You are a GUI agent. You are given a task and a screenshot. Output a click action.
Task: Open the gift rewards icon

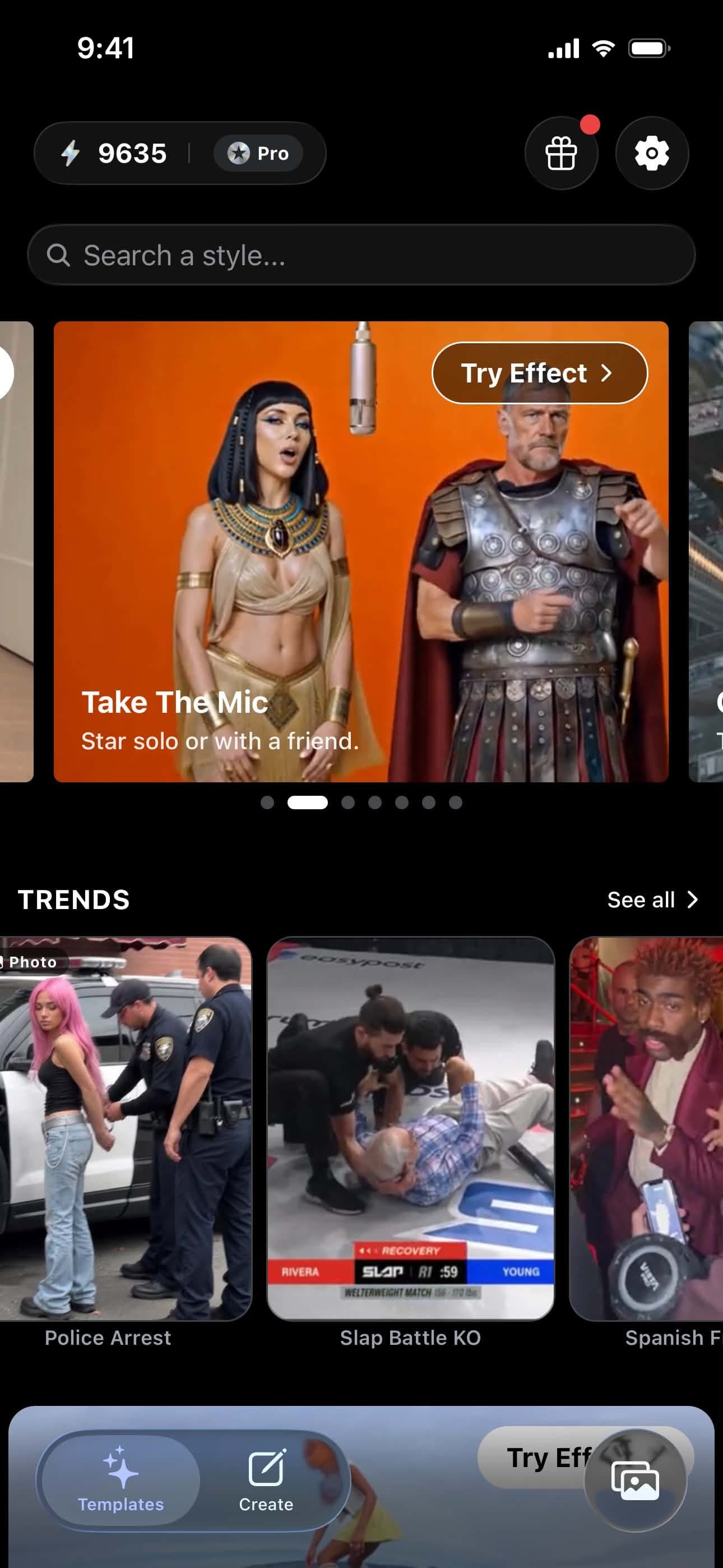(x=561, y=153)
